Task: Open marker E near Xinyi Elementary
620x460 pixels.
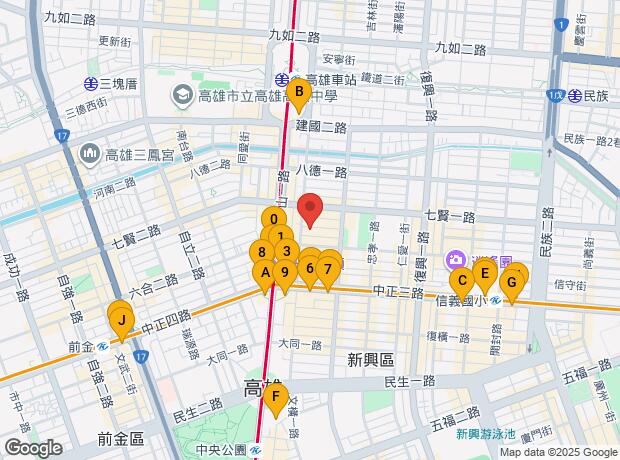Action: coord(485,271)
